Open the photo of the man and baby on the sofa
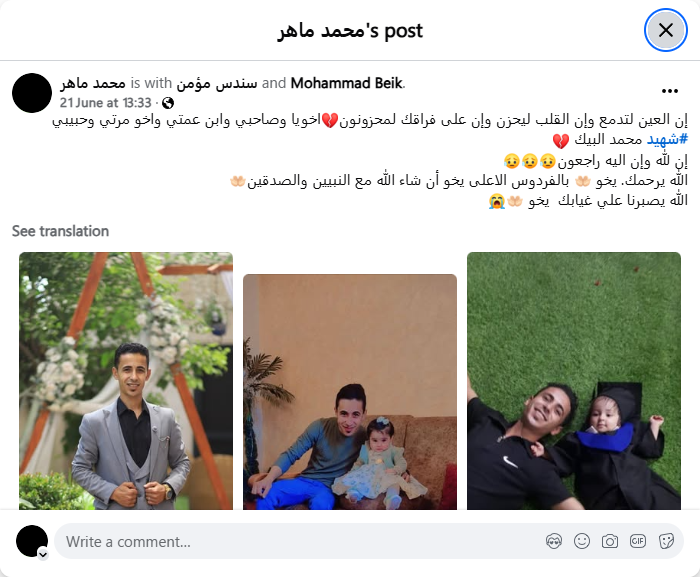Viewport: 700px width, 577px height. click(350, 392)
